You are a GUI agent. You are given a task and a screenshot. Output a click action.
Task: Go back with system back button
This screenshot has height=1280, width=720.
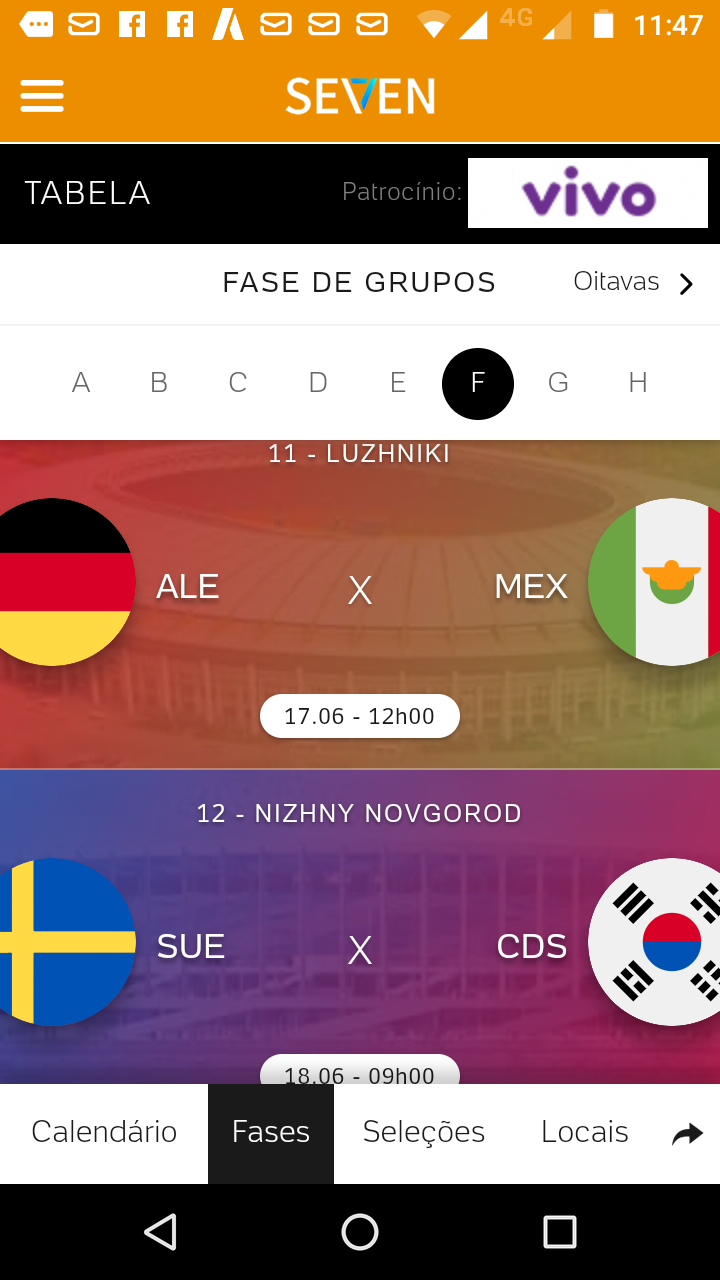(x=160, y=1232)
